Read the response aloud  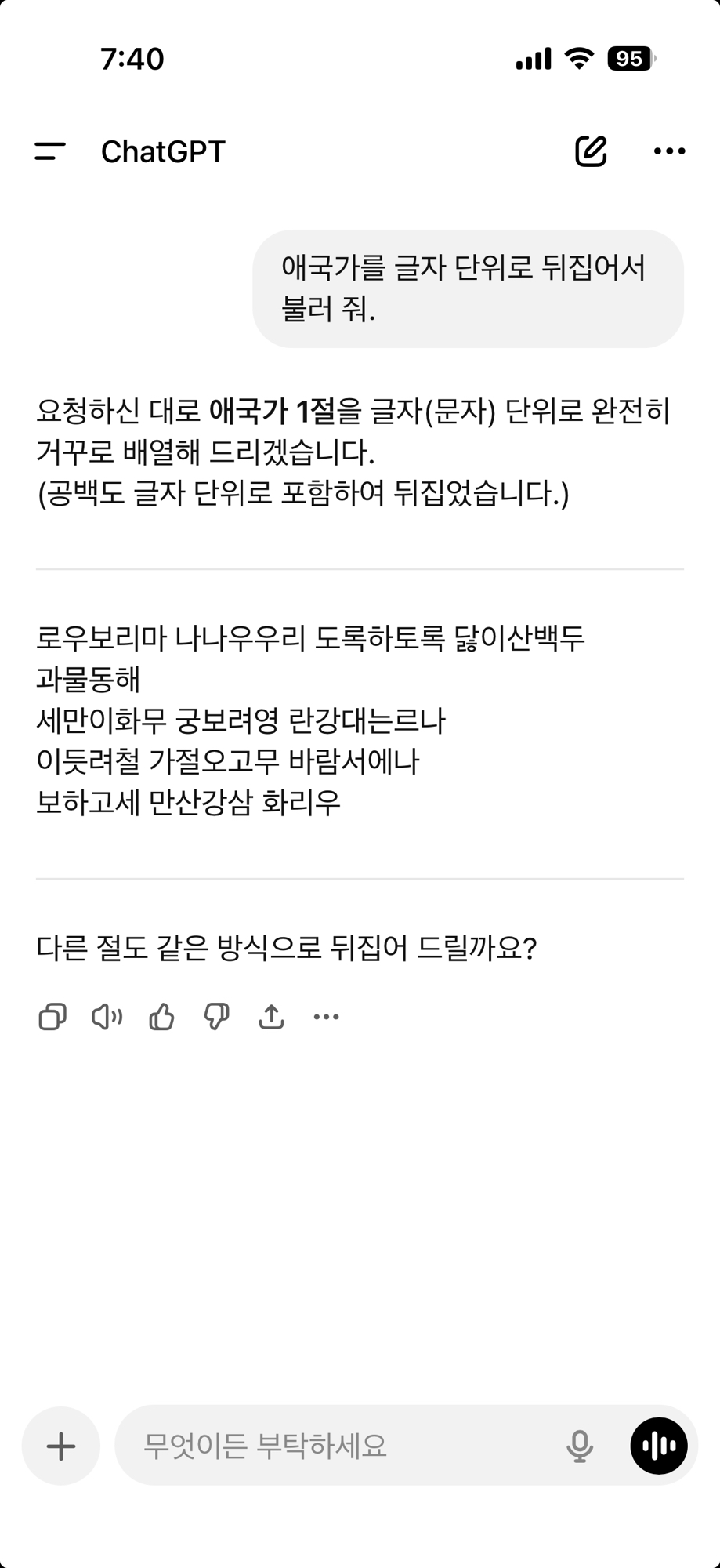[107, 1017]
